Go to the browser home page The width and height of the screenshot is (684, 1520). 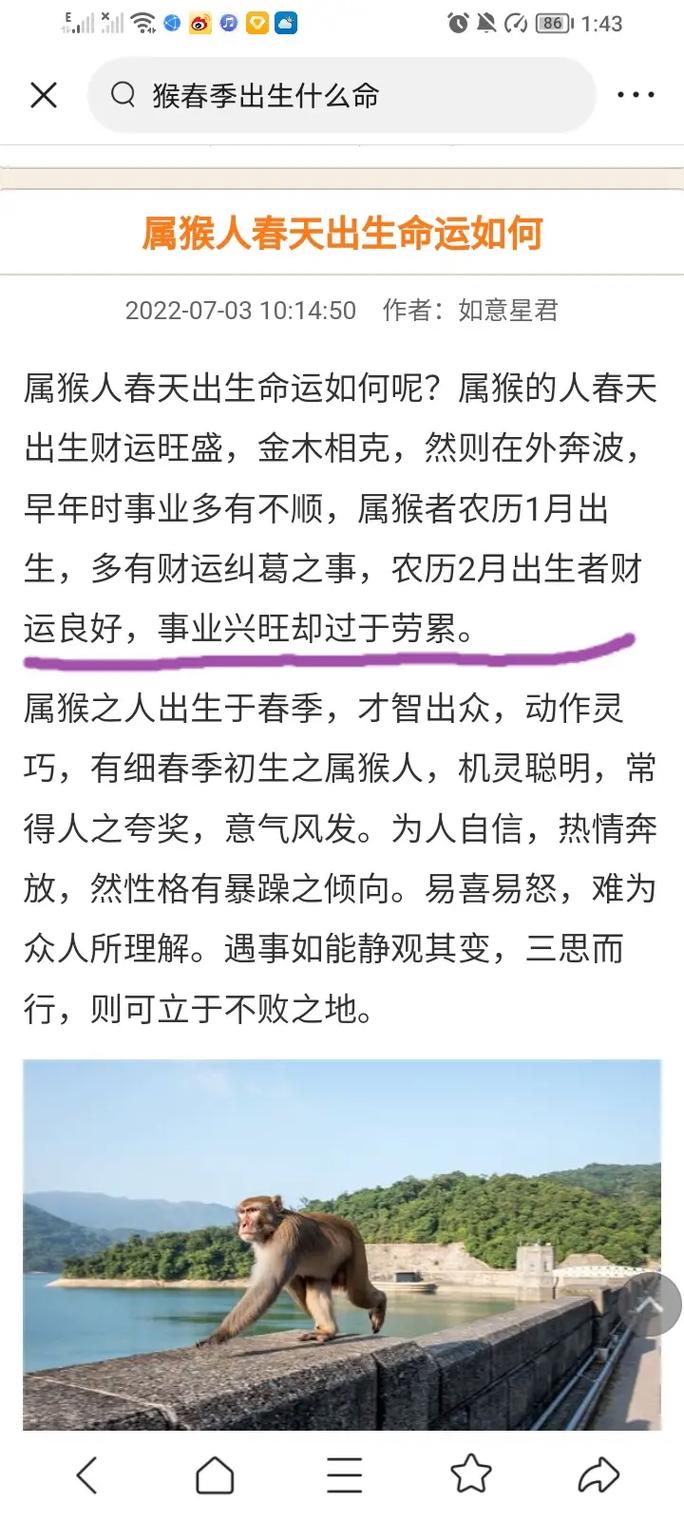tap(214, 1475)
